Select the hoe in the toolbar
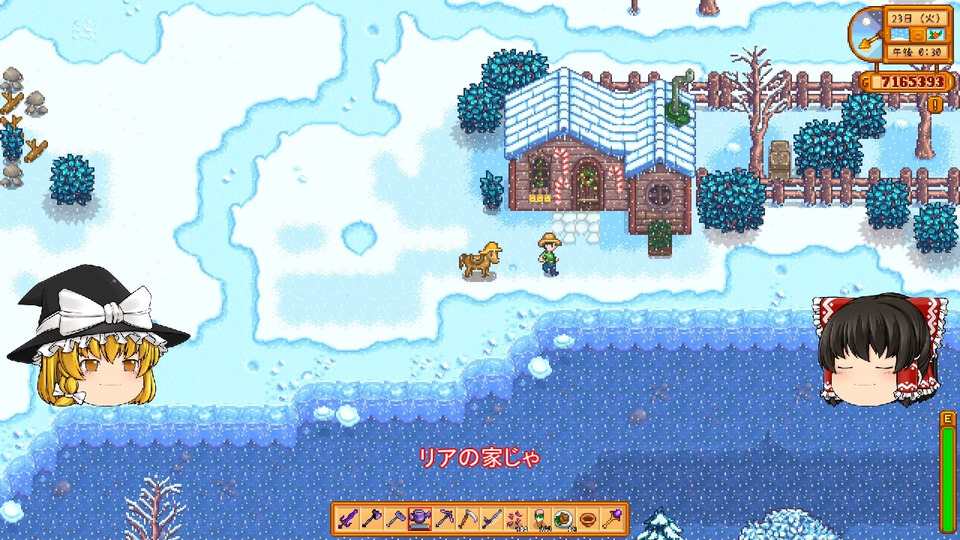 click(396, 519)
